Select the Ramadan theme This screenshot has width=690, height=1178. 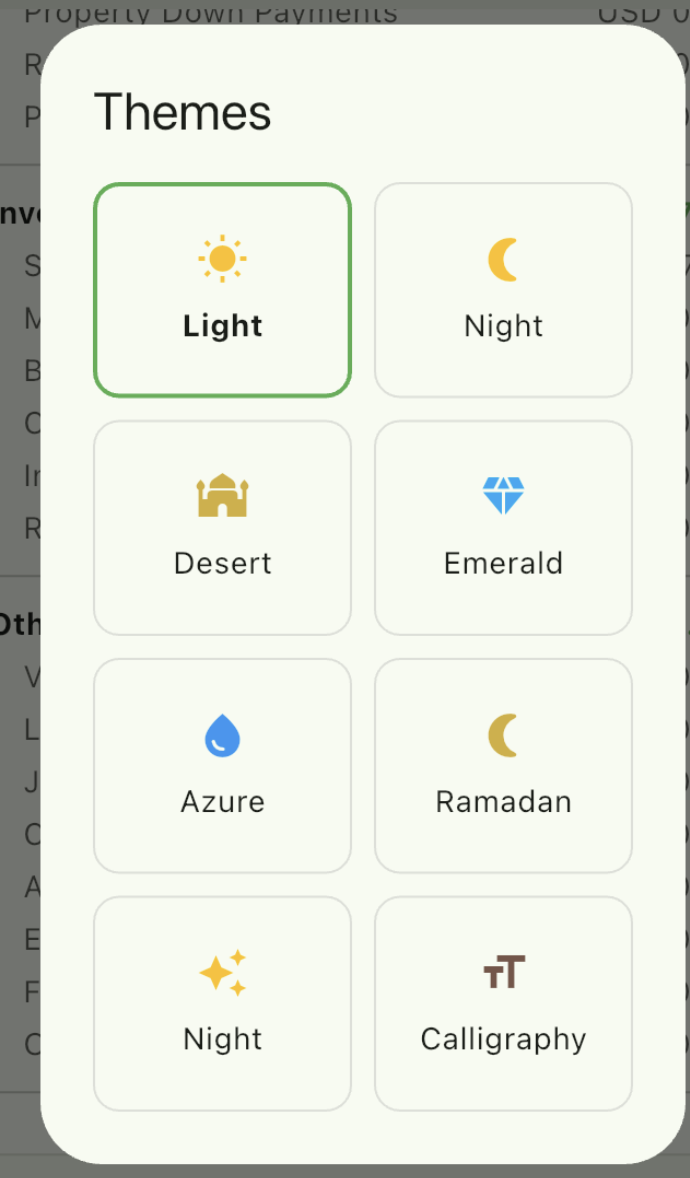pyautogui.click(x=503, y=766)
